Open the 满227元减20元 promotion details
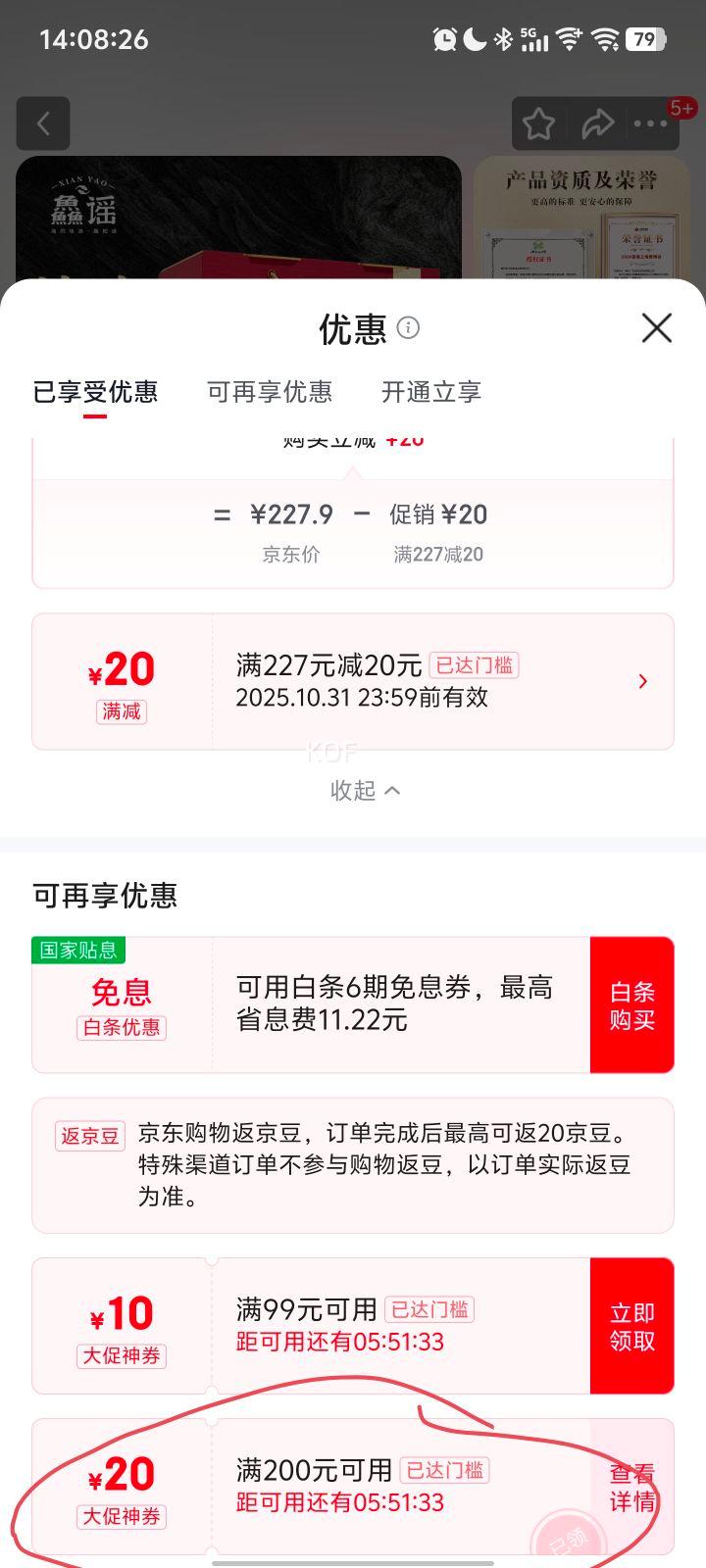 (x=642, y=681)
